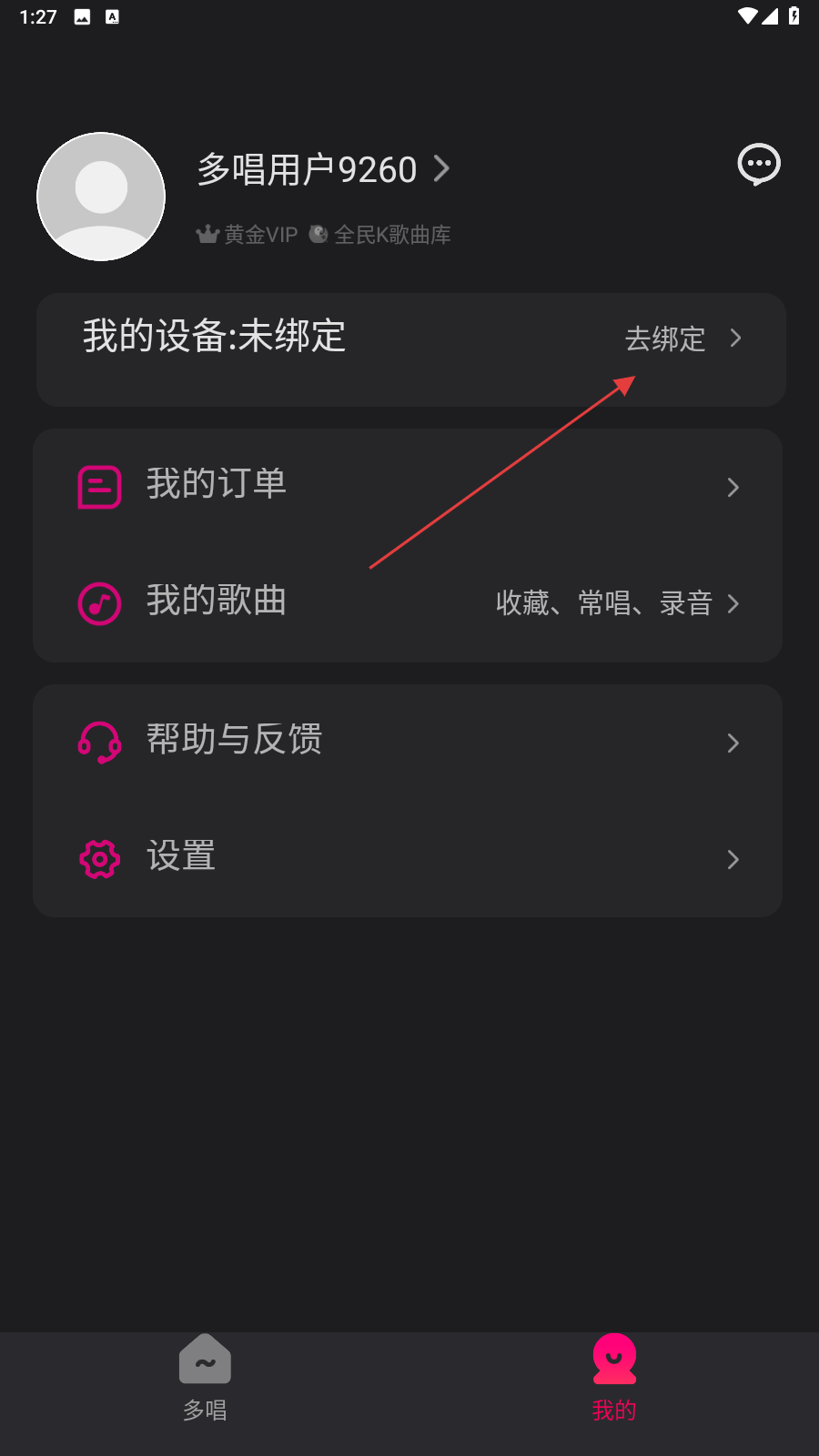Open 帮助与反馈 help and feedback
Viewport: 819px width, 1456px height.
(x=408, y=742)
